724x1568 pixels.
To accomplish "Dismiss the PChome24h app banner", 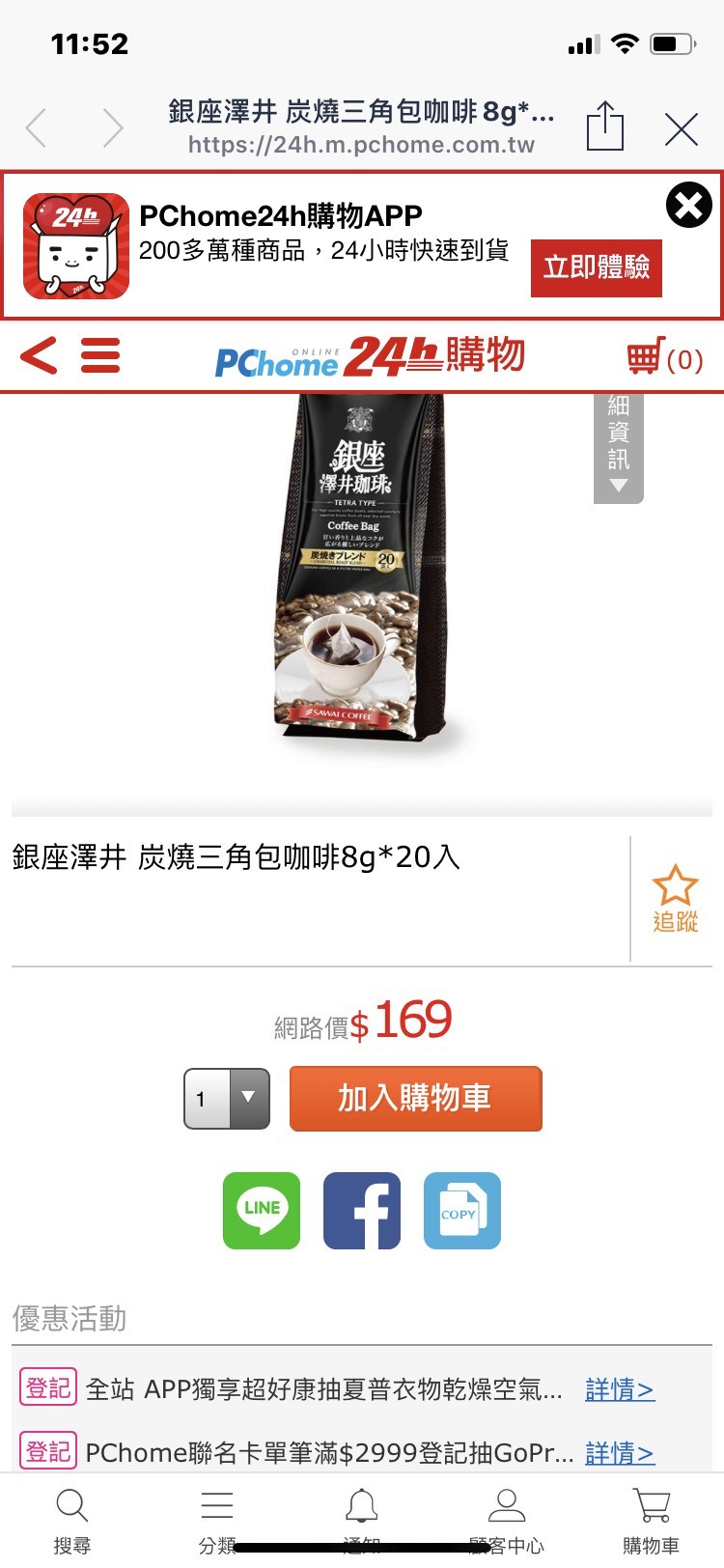I will pos(688,205).
